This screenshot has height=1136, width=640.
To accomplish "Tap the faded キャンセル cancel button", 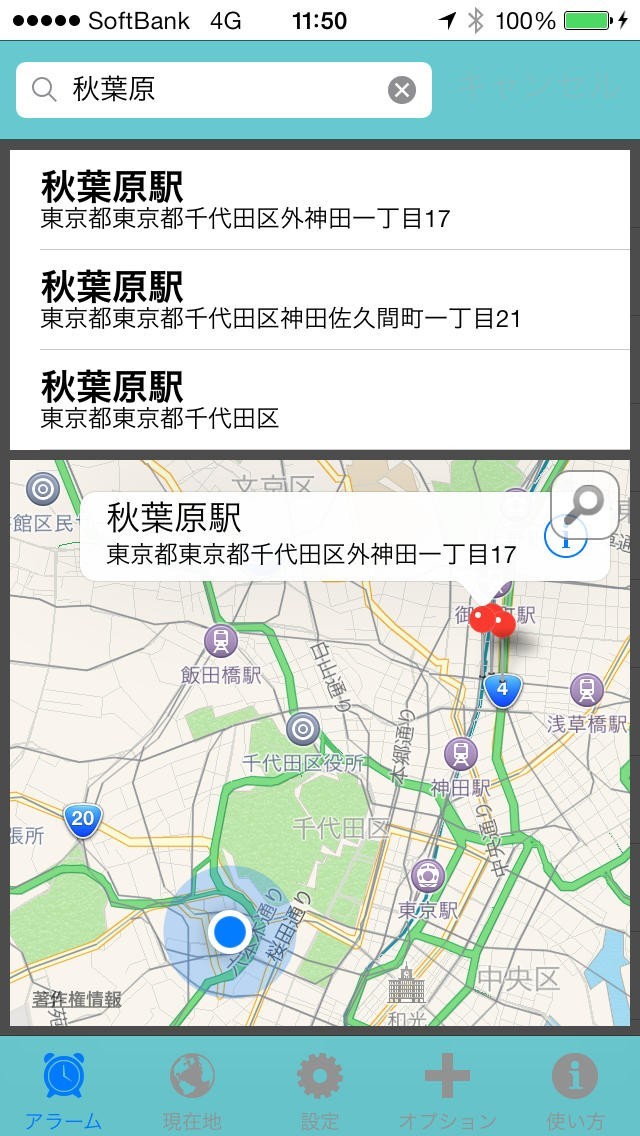I will (538, 88).
